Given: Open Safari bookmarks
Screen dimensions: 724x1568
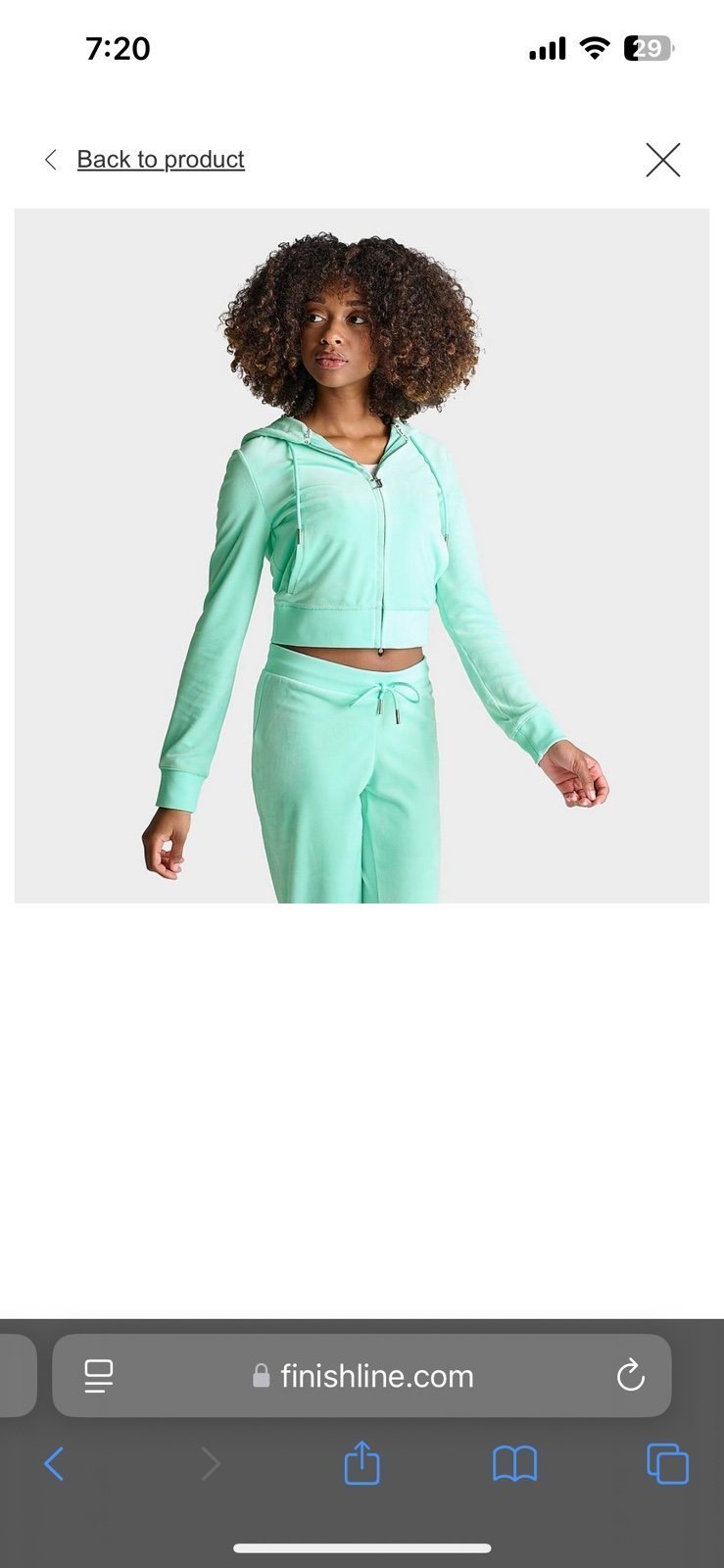Looking at the screenshot, I should coord(514,1464).
